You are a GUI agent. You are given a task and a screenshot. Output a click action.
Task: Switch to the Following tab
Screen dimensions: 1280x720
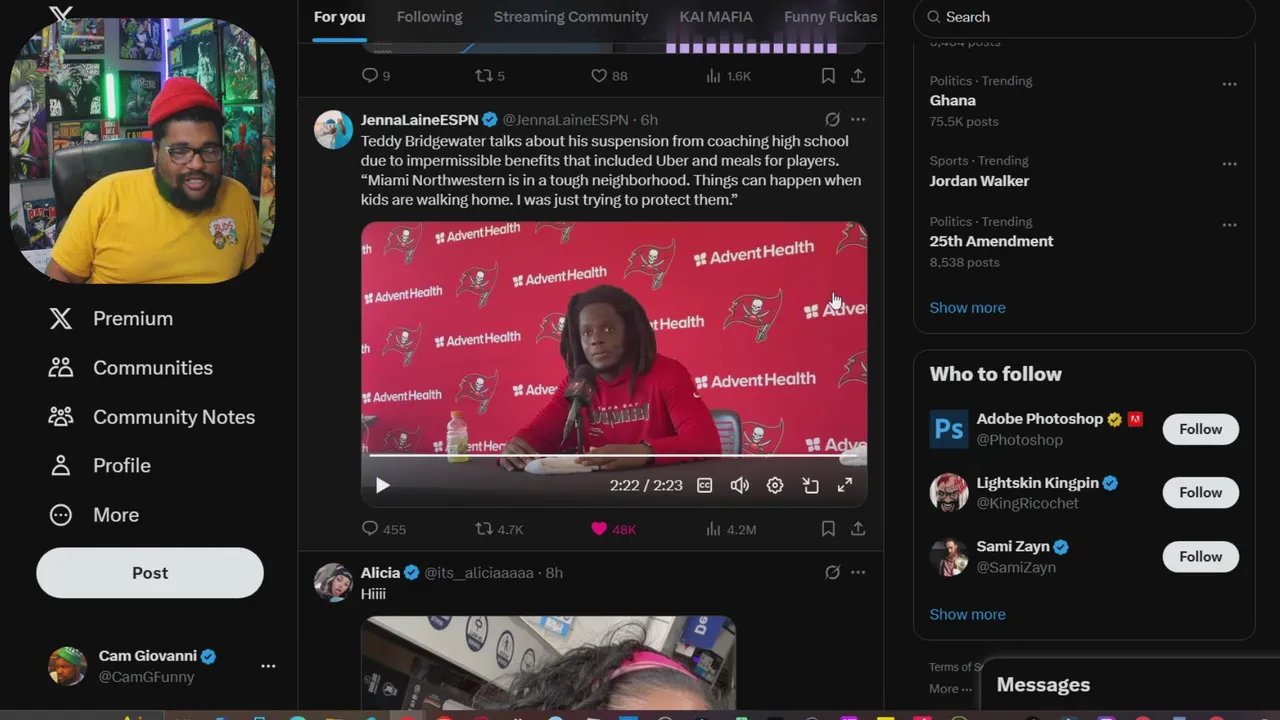[429, 17]
